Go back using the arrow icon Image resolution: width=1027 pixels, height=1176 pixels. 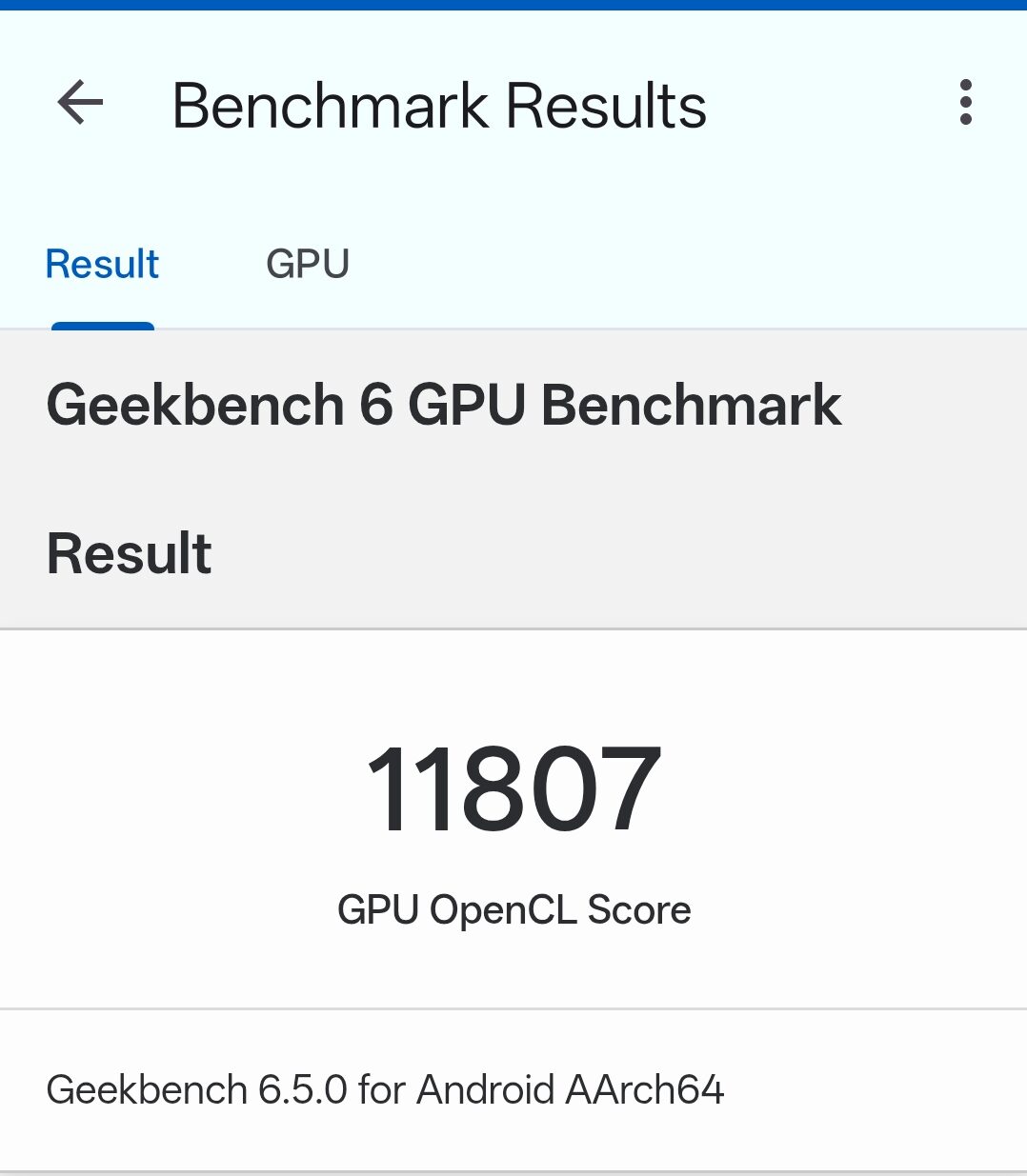pos(80,103)
